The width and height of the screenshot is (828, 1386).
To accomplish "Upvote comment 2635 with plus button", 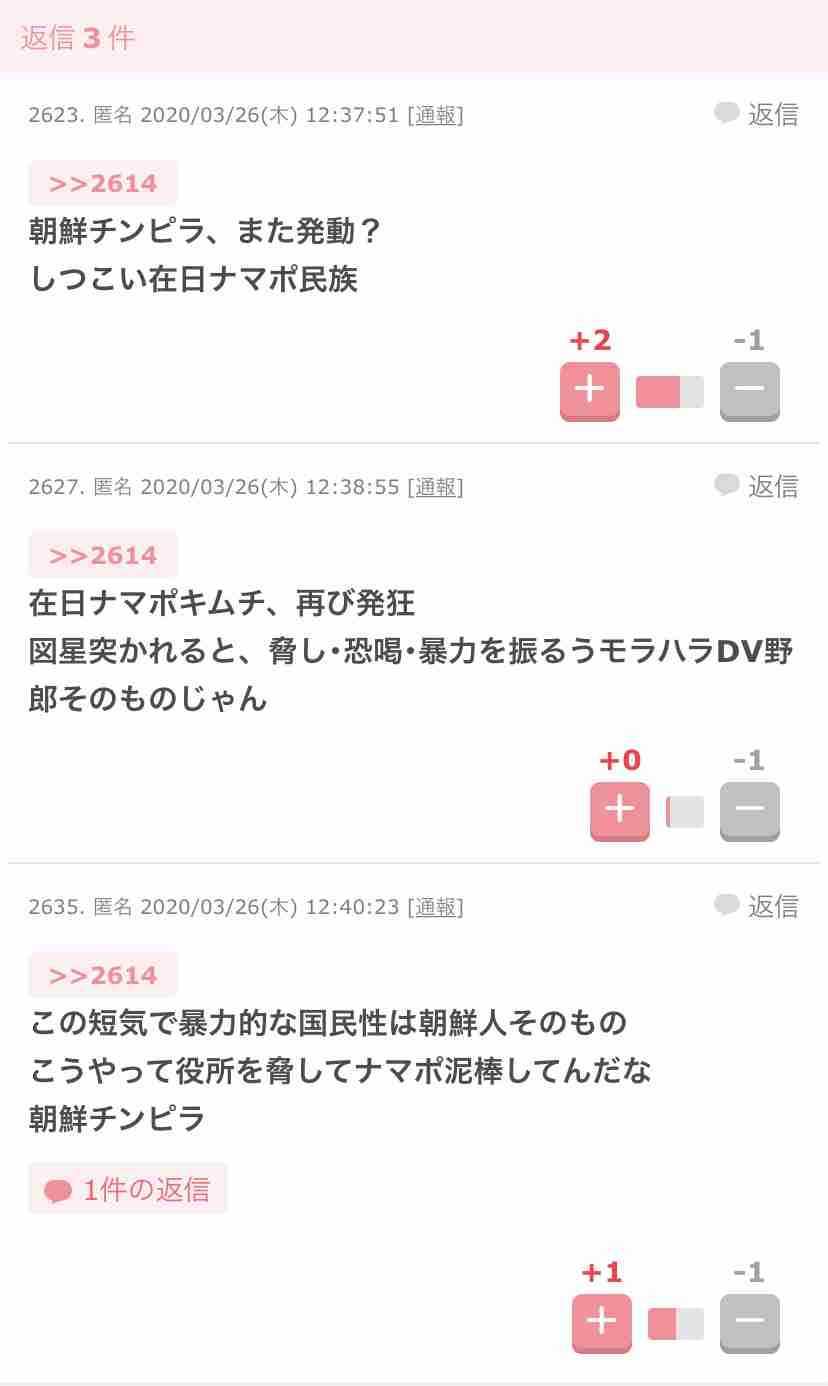I will point(602,1322).
